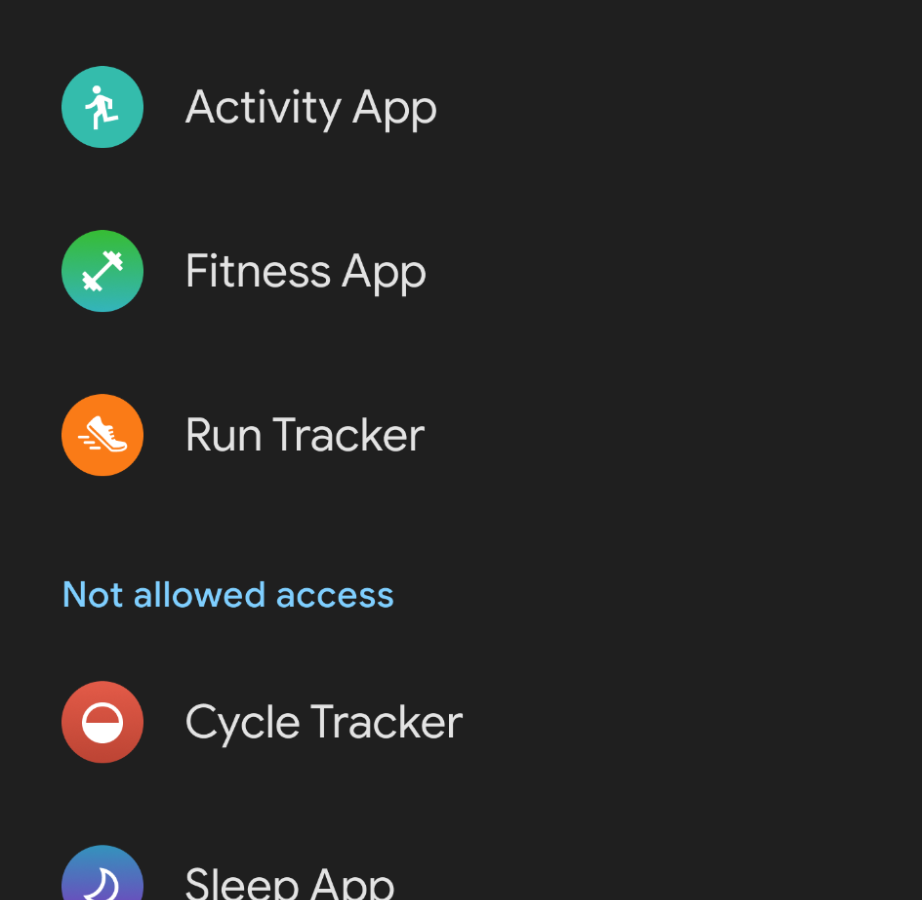Image resolution: width=923 pixels, height=900 pixels.
Task: Open Run Tracker access settings
Action: [x=304, y=436]
